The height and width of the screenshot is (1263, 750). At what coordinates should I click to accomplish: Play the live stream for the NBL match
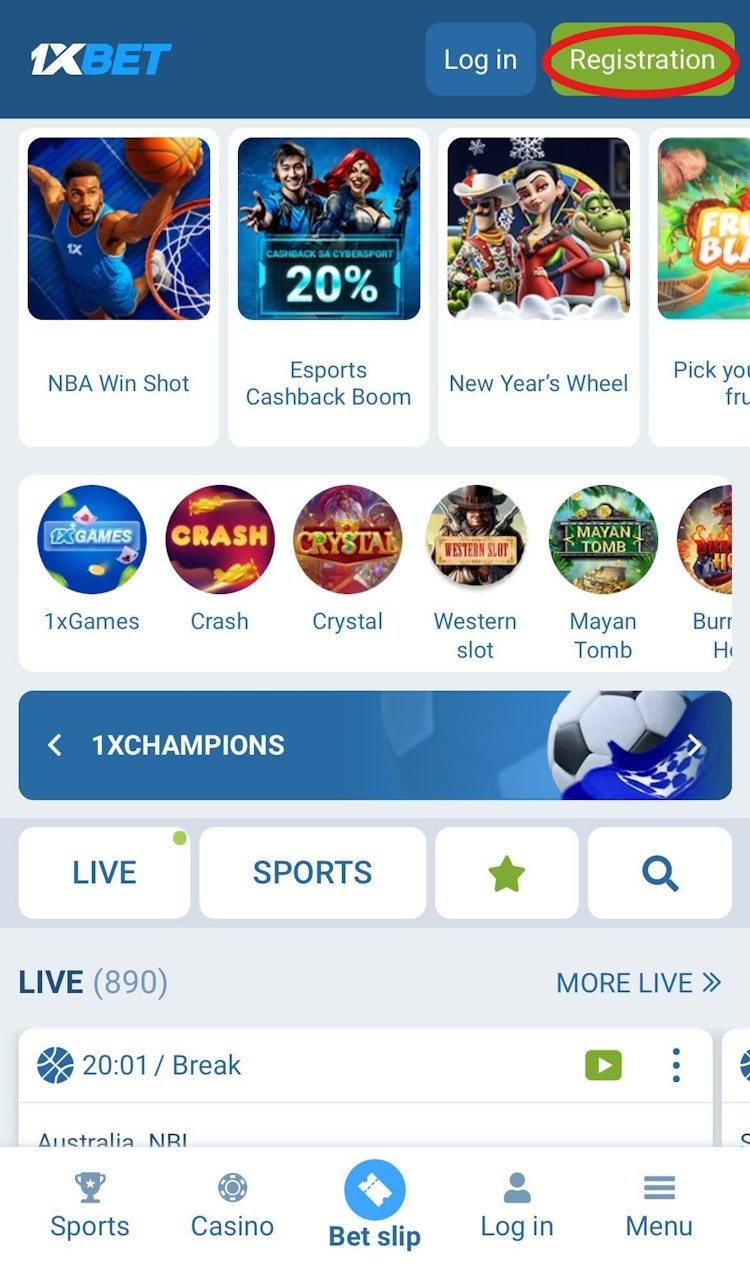click(x=604, y=1065)
